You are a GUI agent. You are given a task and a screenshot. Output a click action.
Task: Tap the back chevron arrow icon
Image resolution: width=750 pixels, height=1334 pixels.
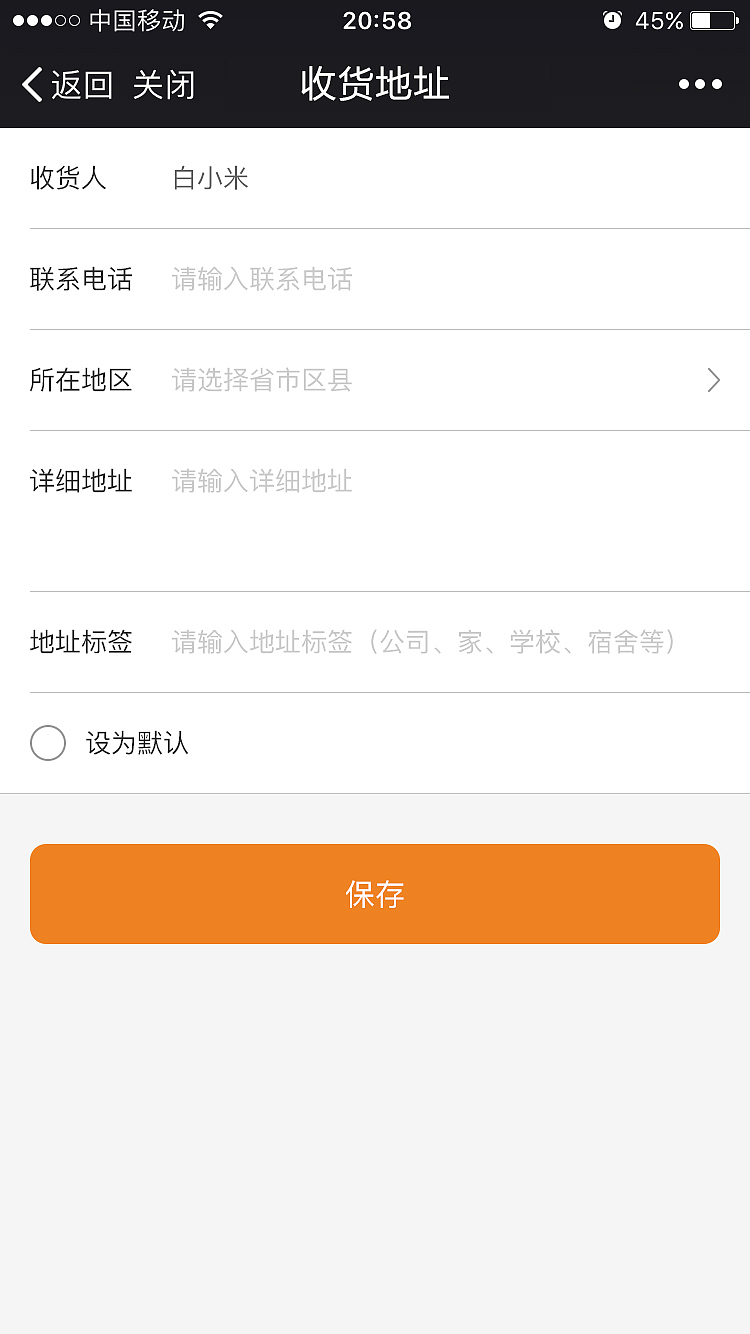[30, 84]
